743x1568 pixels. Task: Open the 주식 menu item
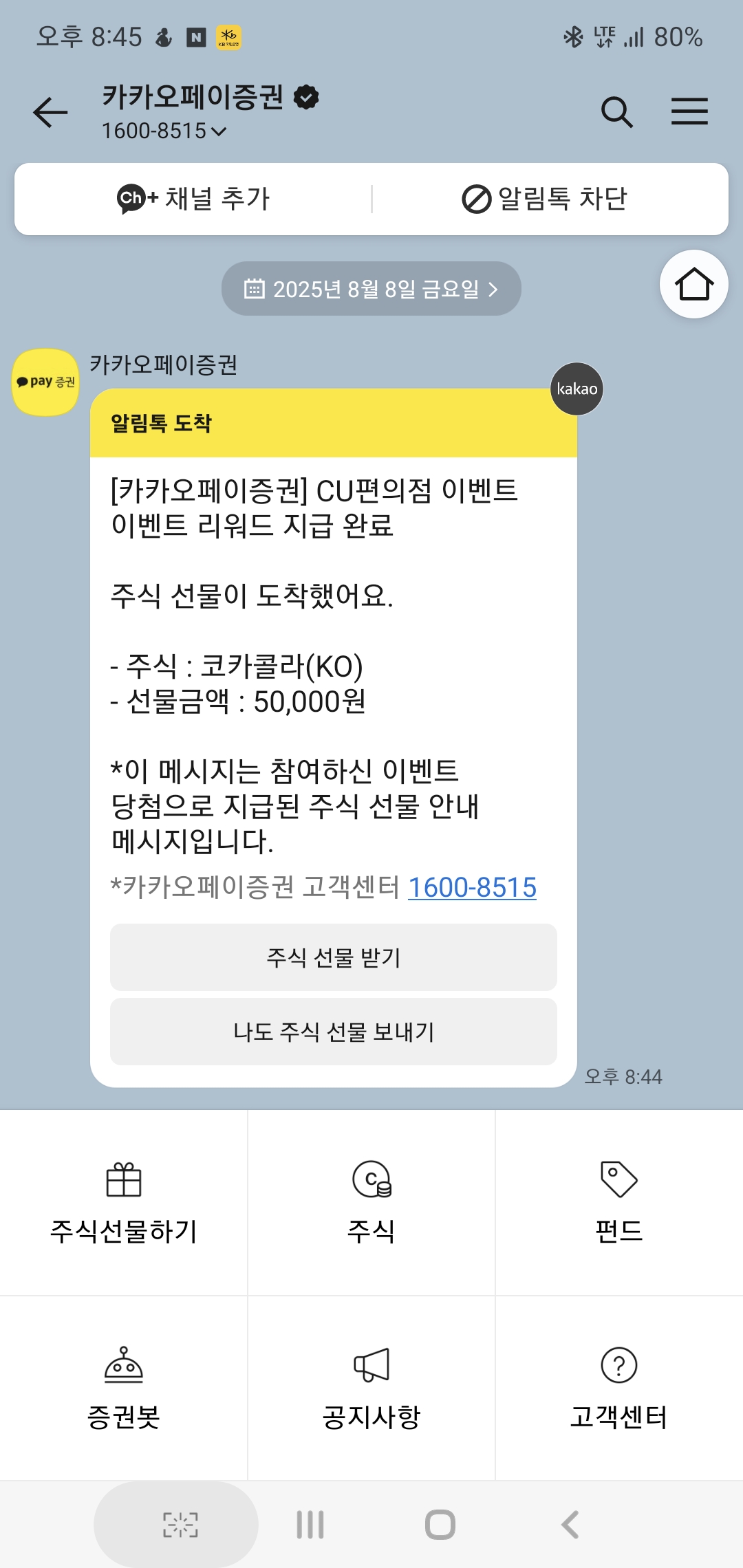[x=371, y=1204]
